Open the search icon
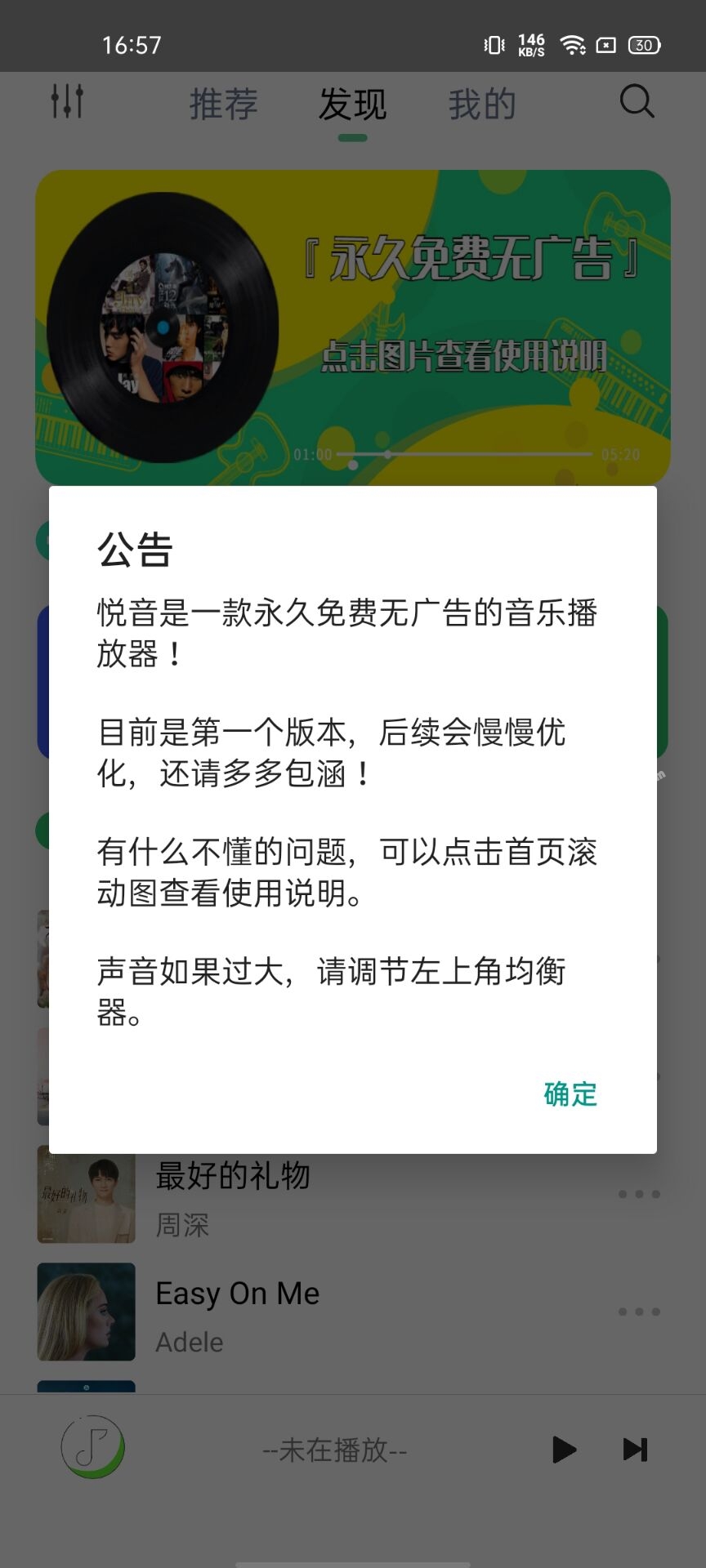Screen dimensions: 706x1568 tap(637, 102)
